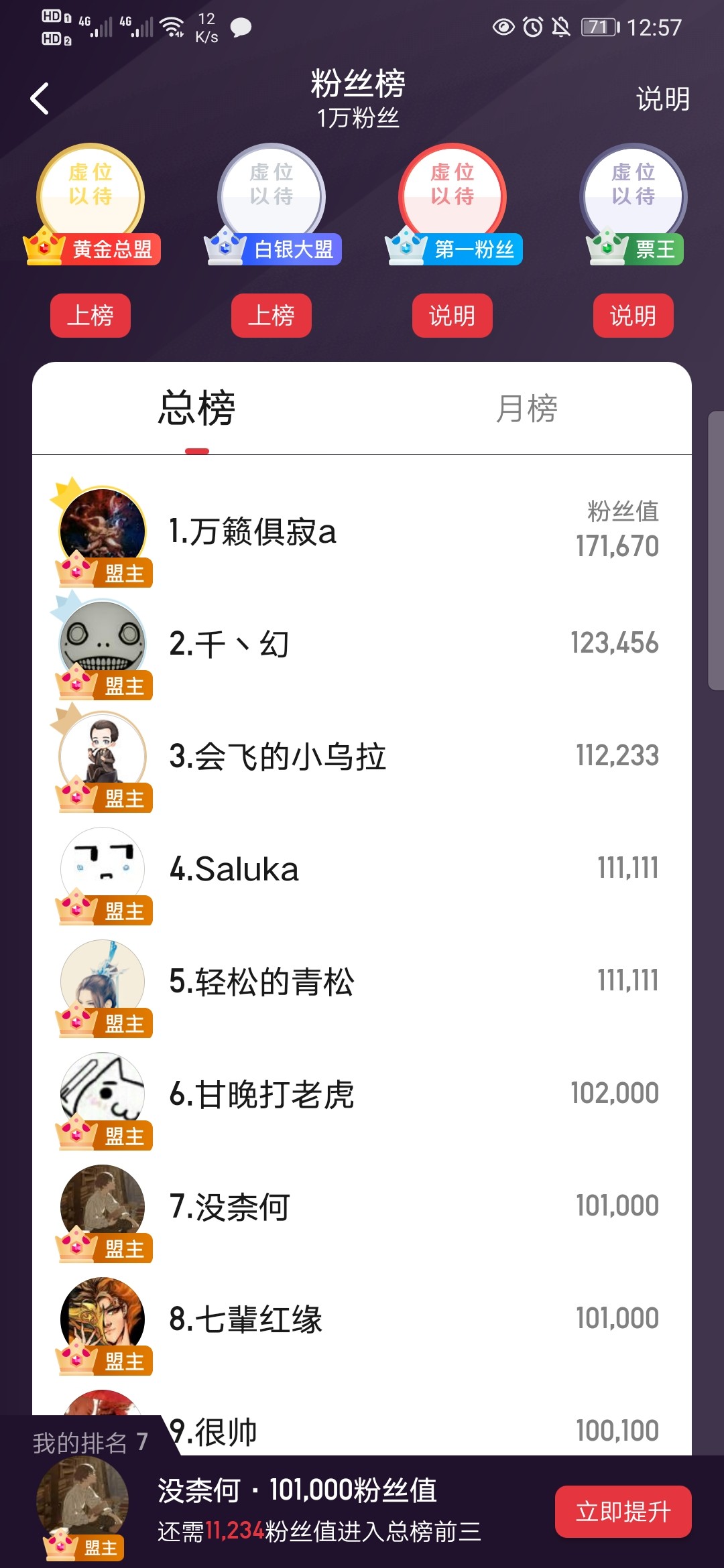
Task: Open 说明 under 第一粉丝
Action: (x=452, y=316)
